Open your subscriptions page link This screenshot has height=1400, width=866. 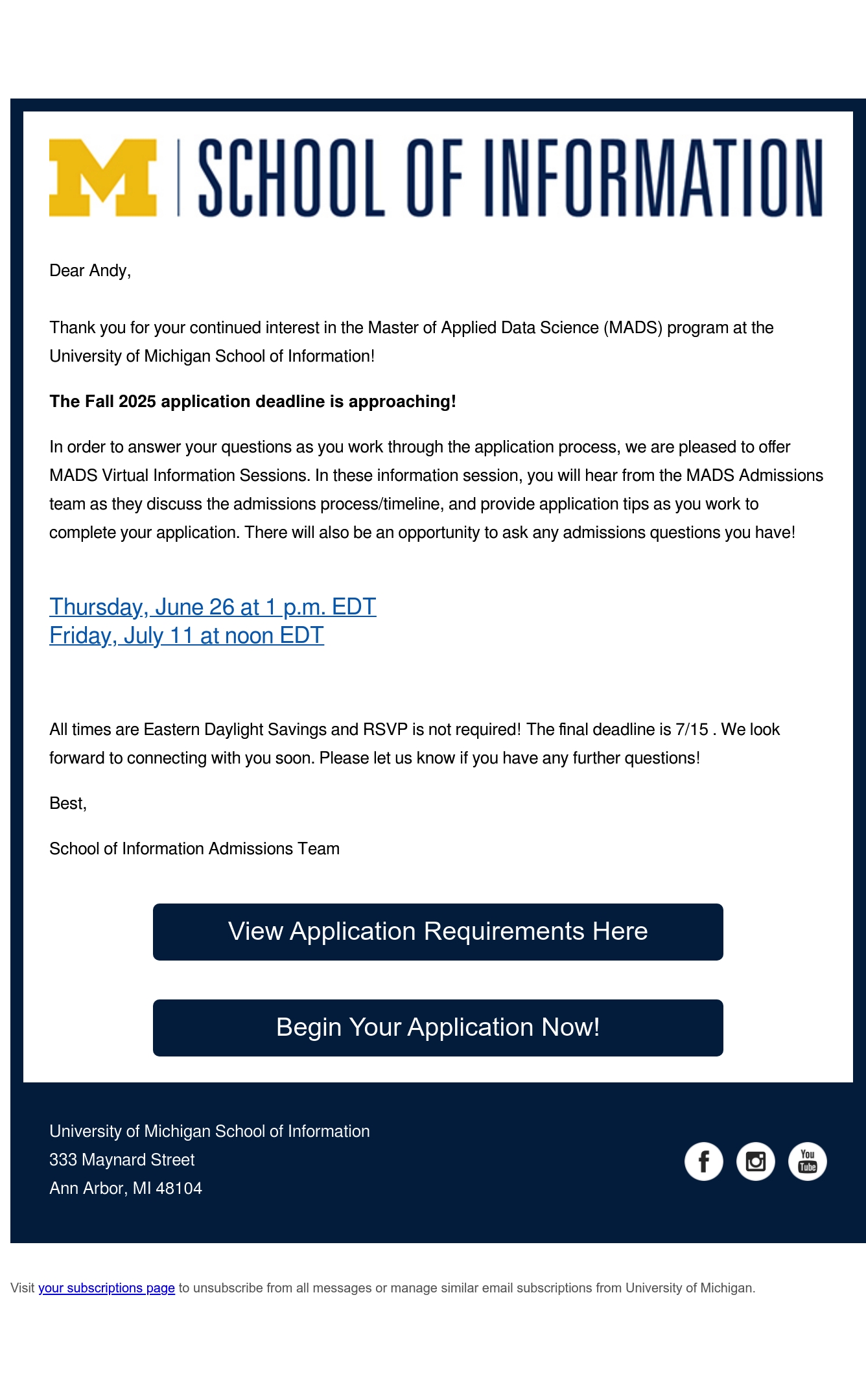[x=106, y=1288]
